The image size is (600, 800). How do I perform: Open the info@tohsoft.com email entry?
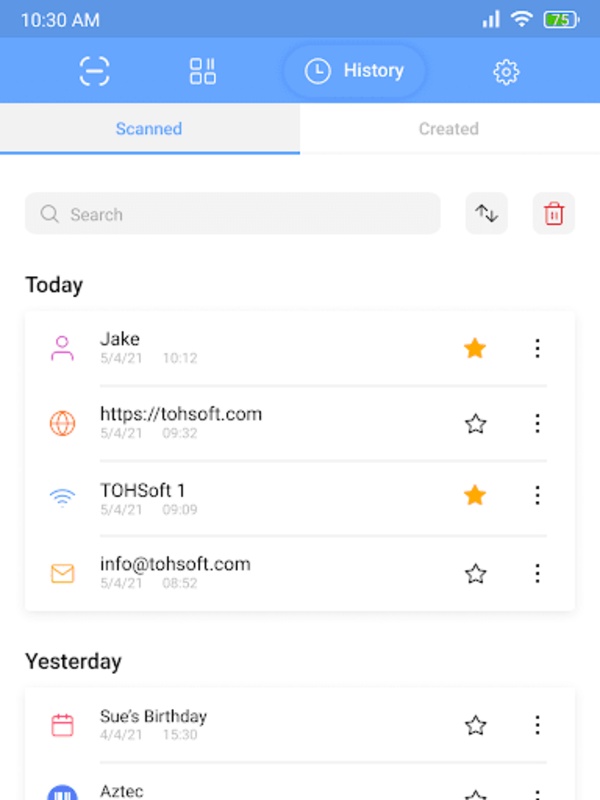click(x=250, y=572)
